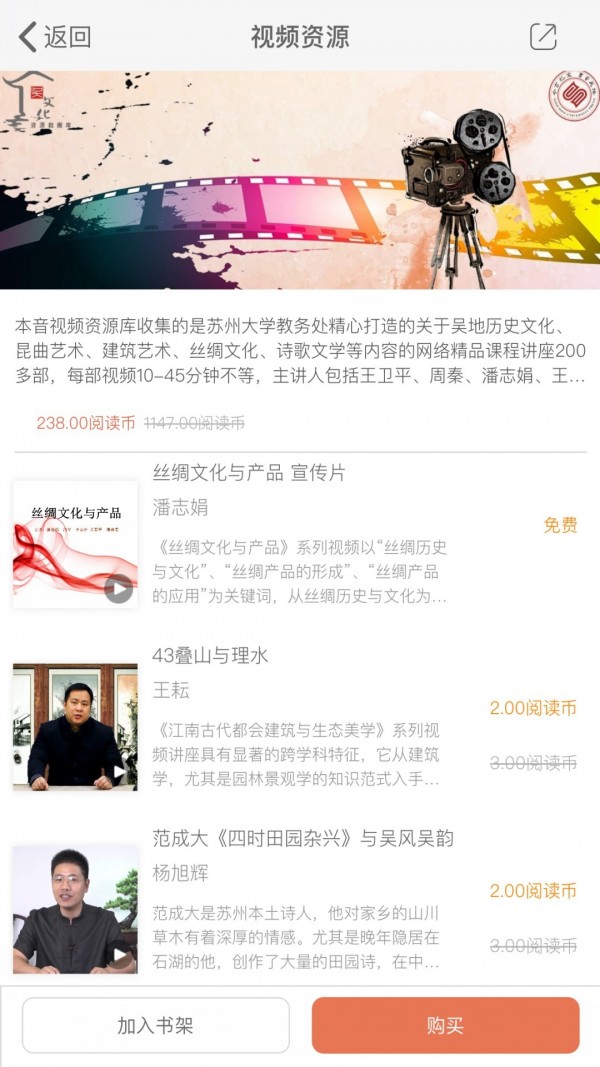
Task: Open the 43叠山与理水 video by 王耘
Action: pos(210,656)
